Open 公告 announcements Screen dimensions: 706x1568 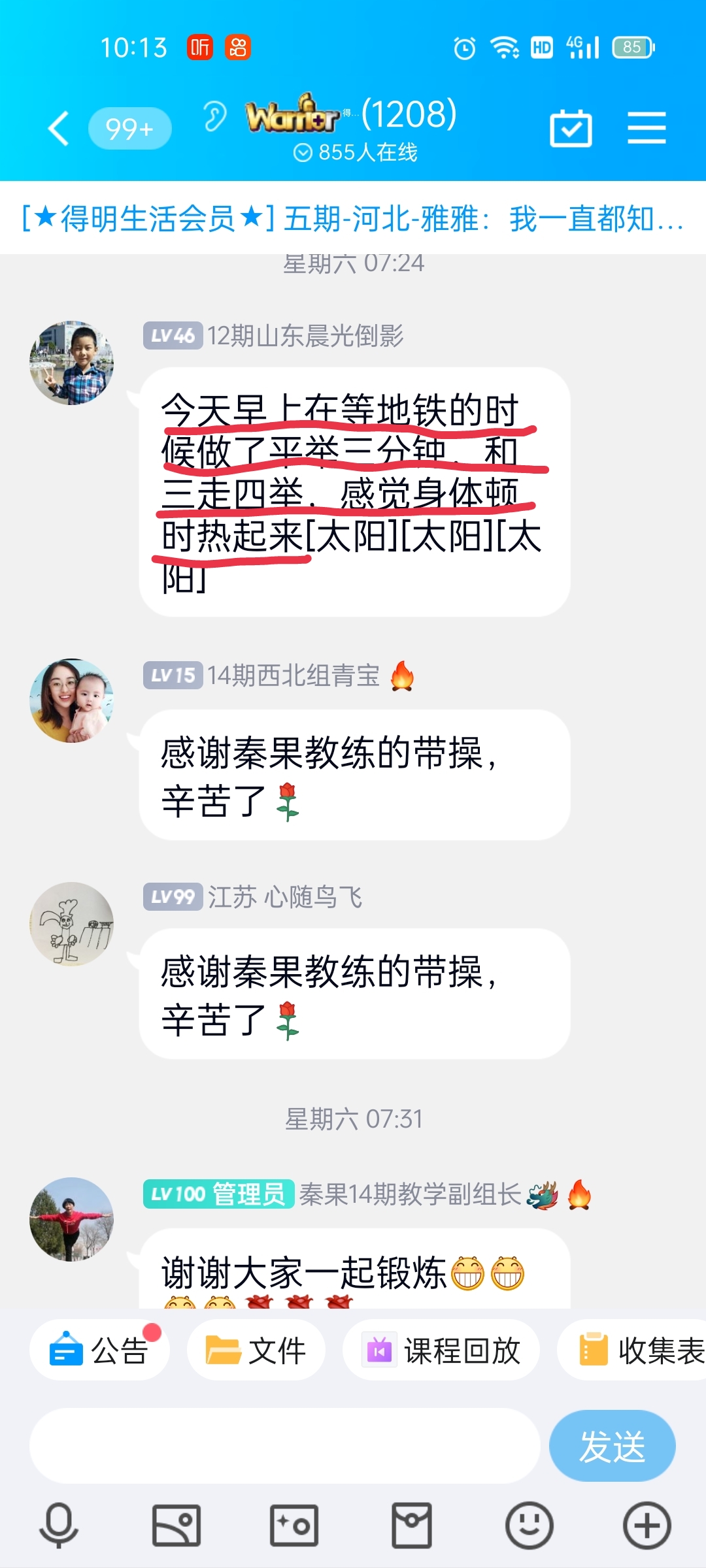tap(99, 1350)
